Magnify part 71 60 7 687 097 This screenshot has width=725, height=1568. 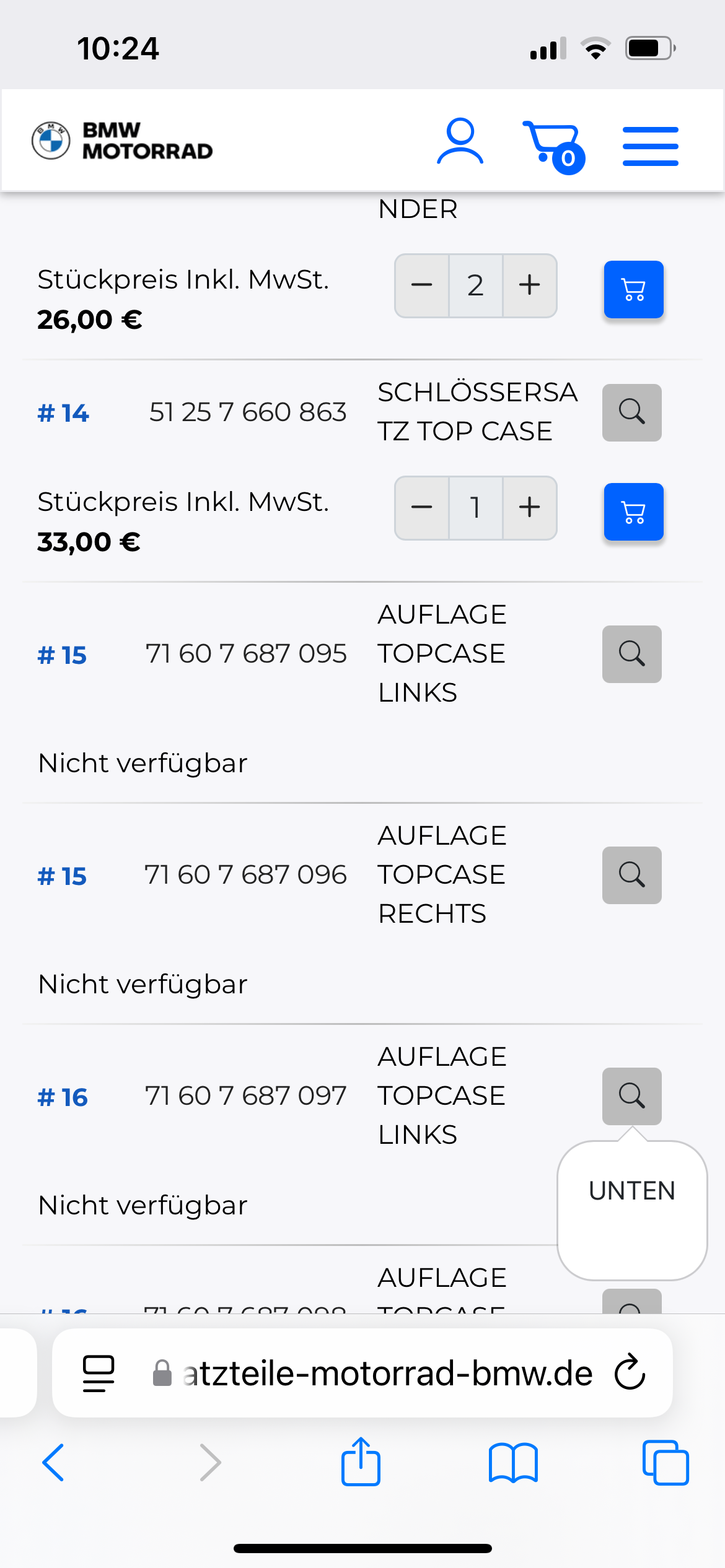(632, 1096)
